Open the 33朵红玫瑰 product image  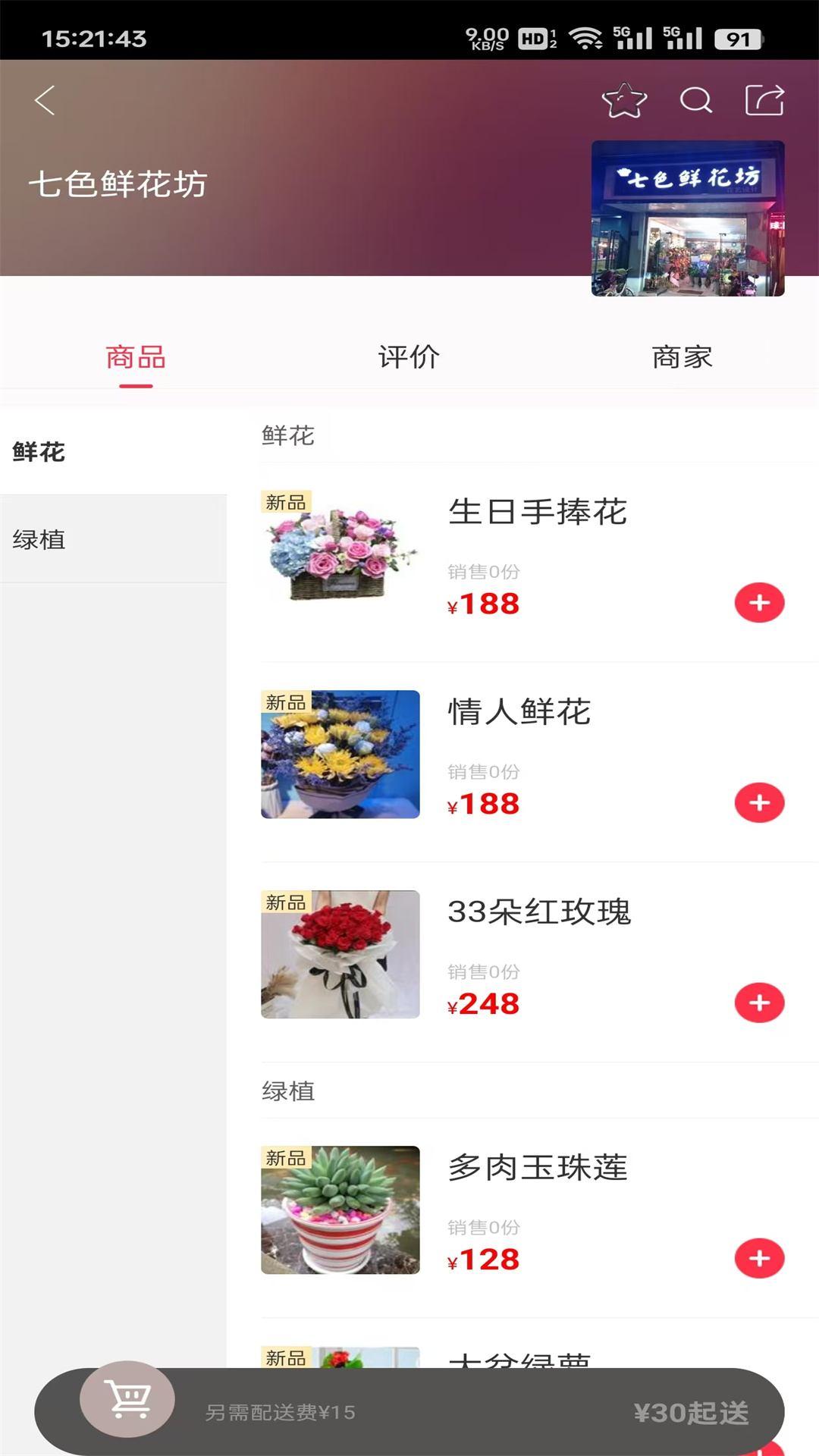[x=340, y=954]
